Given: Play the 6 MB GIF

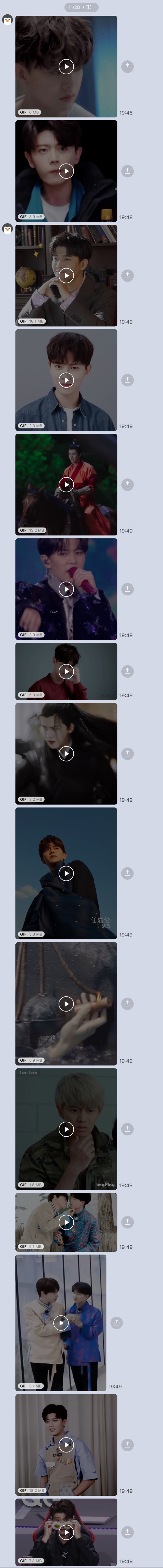Looking at the screenshot, I should (66, 66).
